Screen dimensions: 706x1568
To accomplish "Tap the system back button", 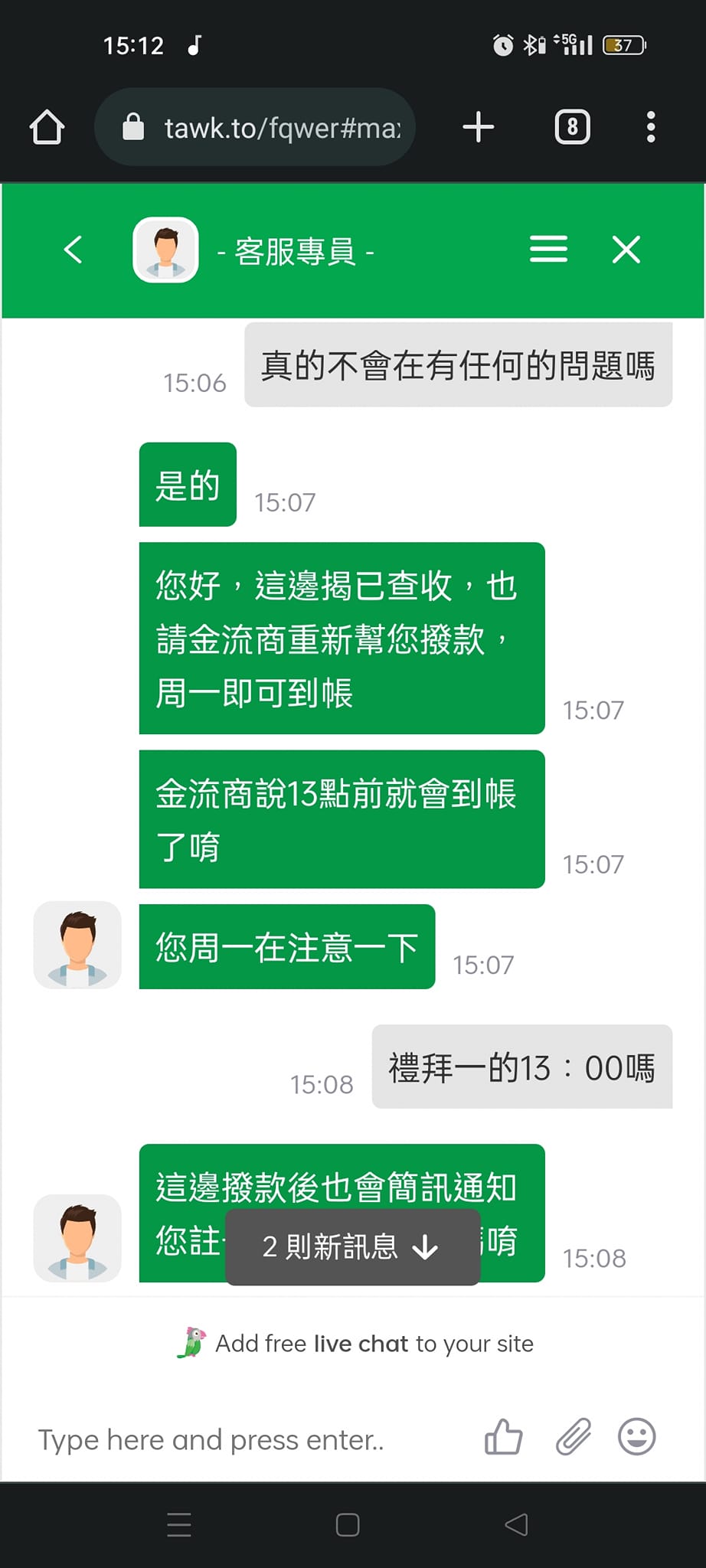I will pyautogui.click(x=517, y=1524).
